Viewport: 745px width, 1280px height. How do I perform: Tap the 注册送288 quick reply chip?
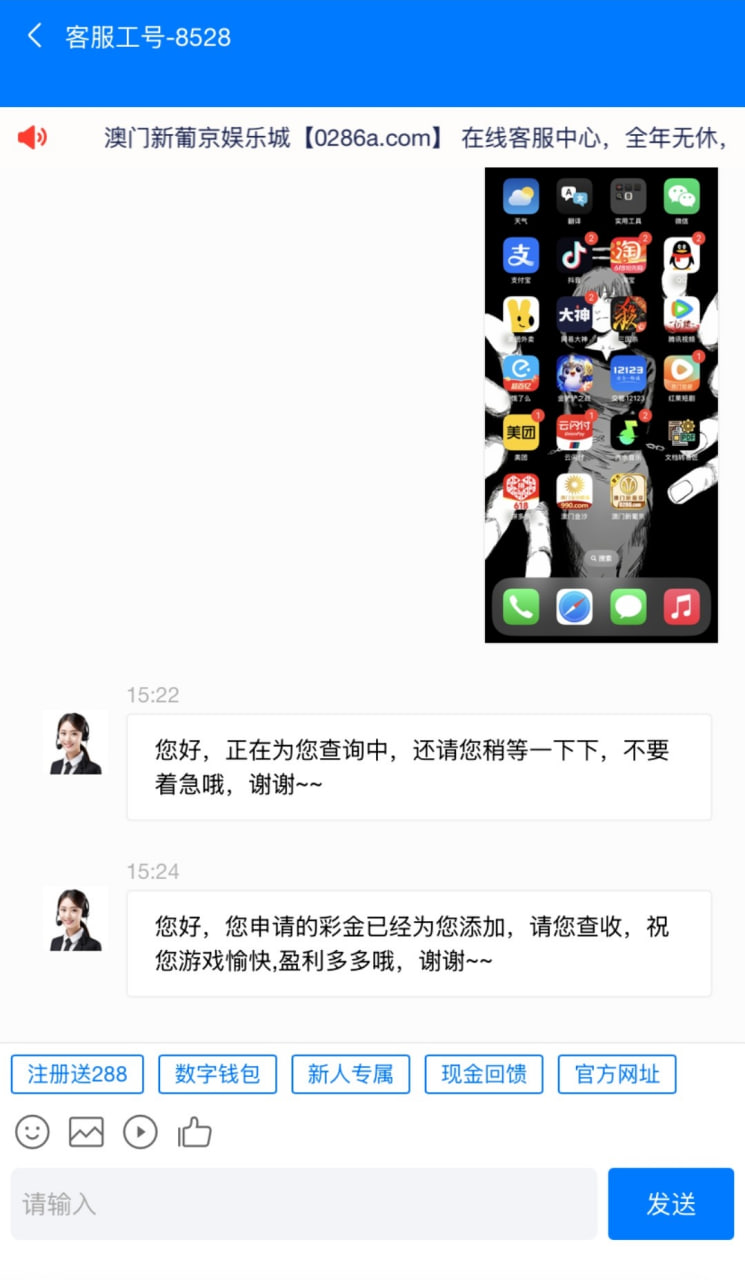pos(77,1075)
